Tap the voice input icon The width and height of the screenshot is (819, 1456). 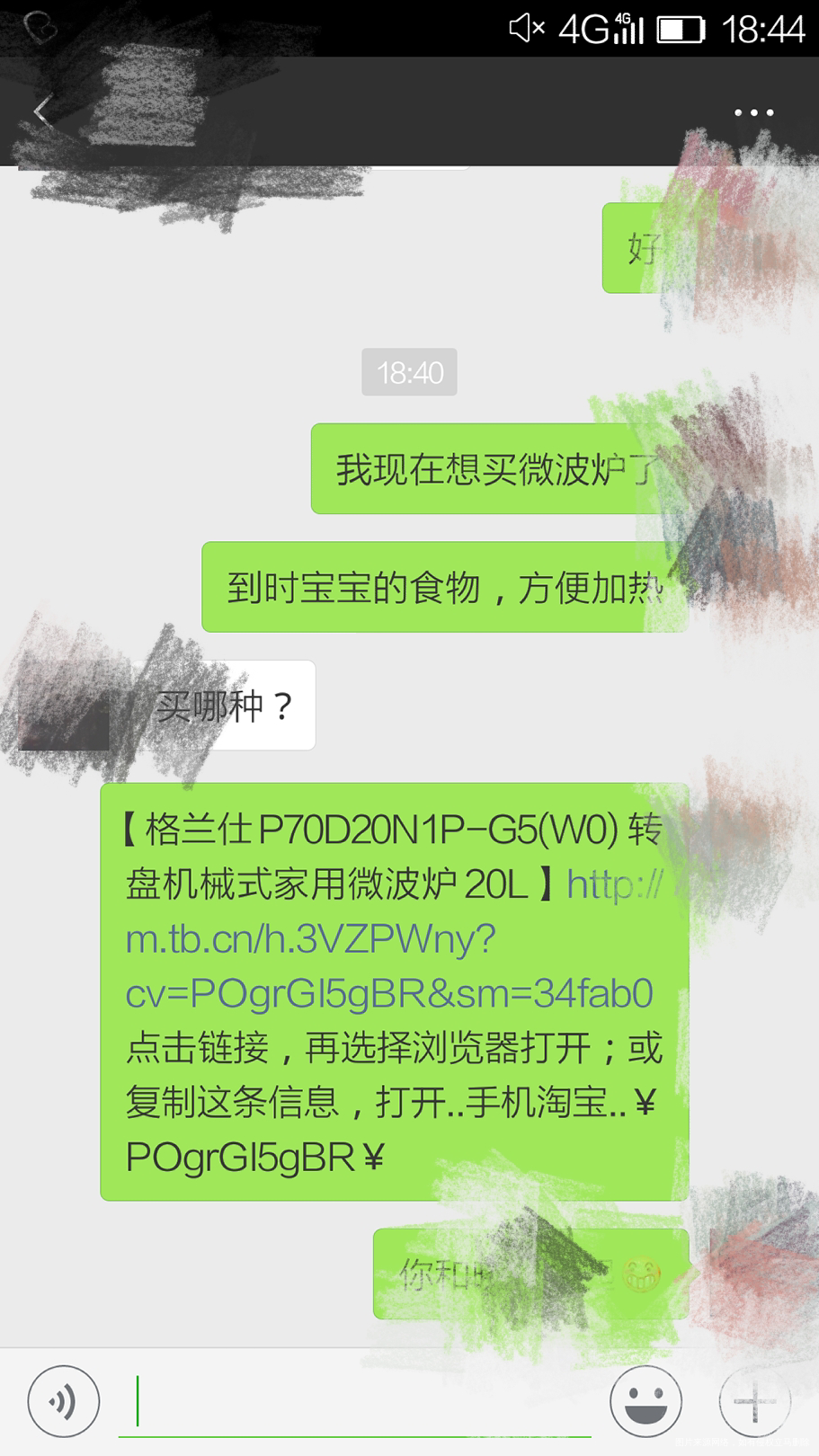point(61,1399)
